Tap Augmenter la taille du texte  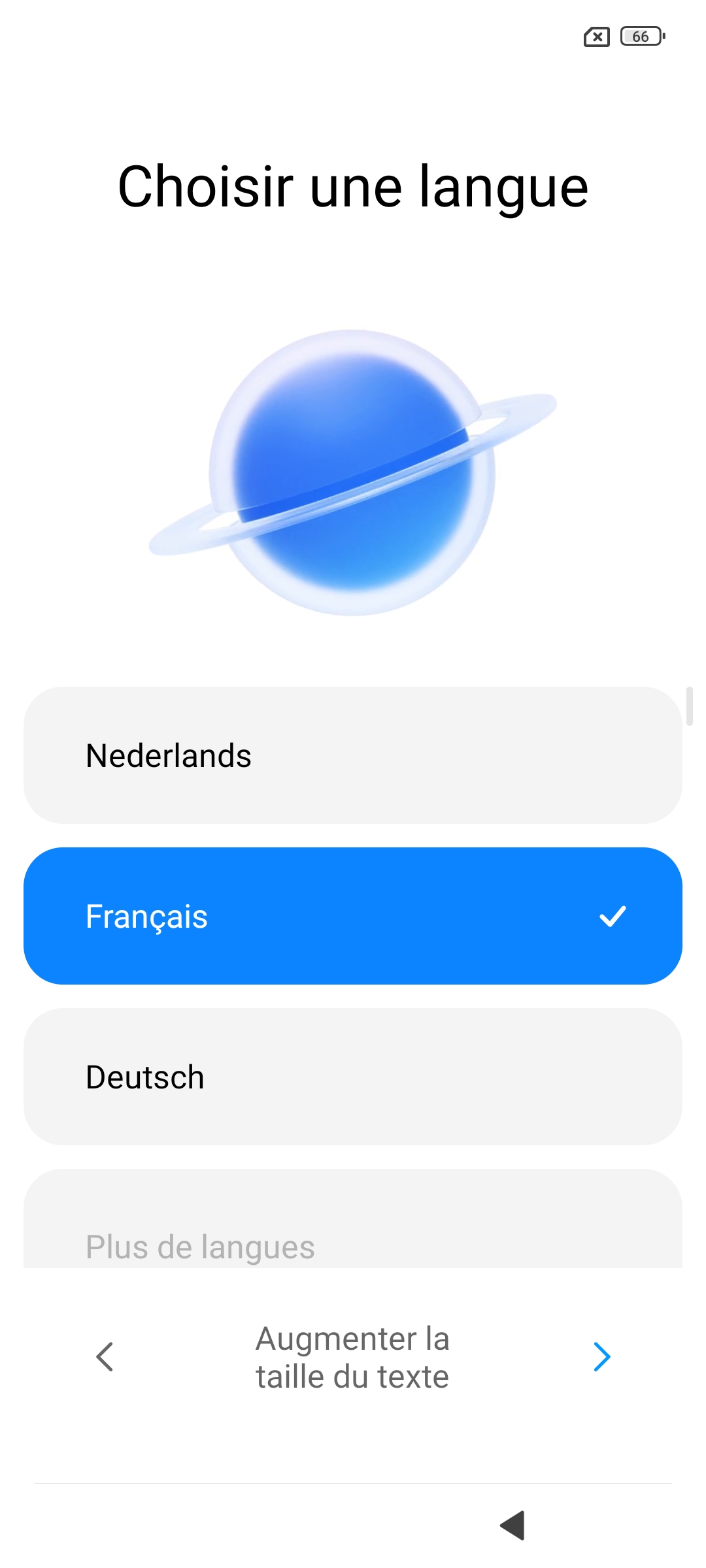tap(352, 1358)
